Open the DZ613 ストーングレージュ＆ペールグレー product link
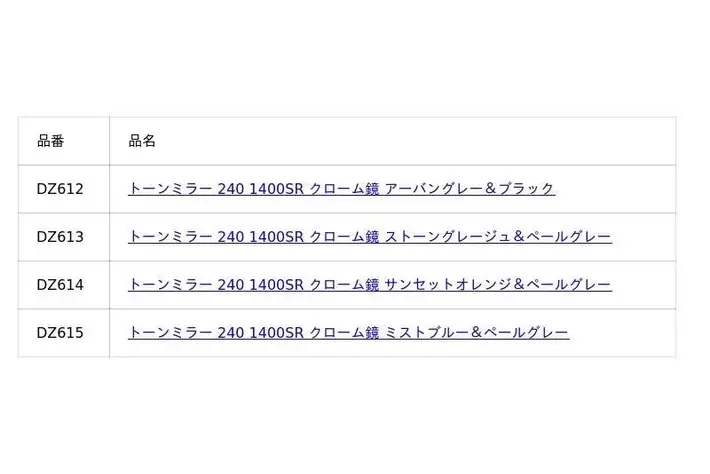Screen dimensions: 710x474 369,237
